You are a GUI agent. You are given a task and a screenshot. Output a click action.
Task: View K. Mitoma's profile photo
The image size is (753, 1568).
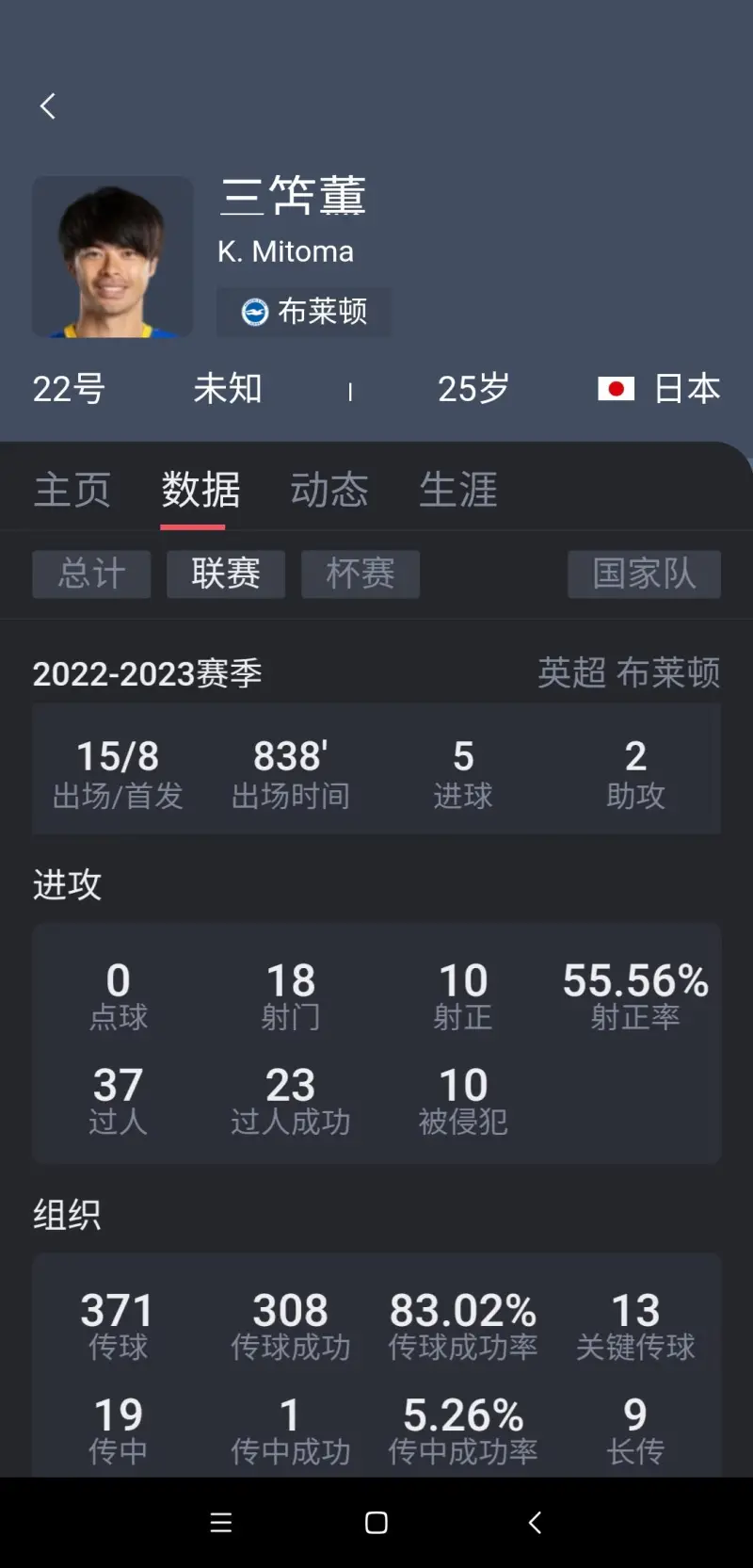[x=113, y=257]
